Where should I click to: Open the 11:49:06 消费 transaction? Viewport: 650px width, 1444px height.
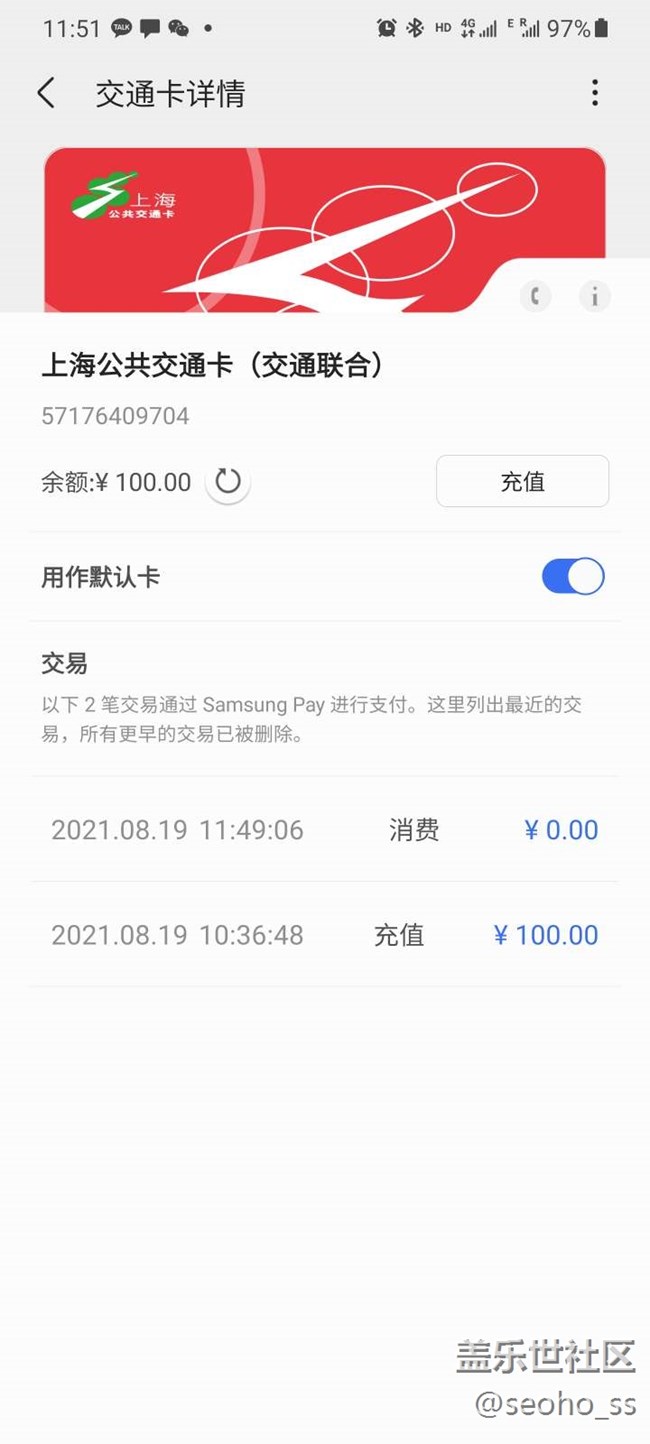click(324, 830)
